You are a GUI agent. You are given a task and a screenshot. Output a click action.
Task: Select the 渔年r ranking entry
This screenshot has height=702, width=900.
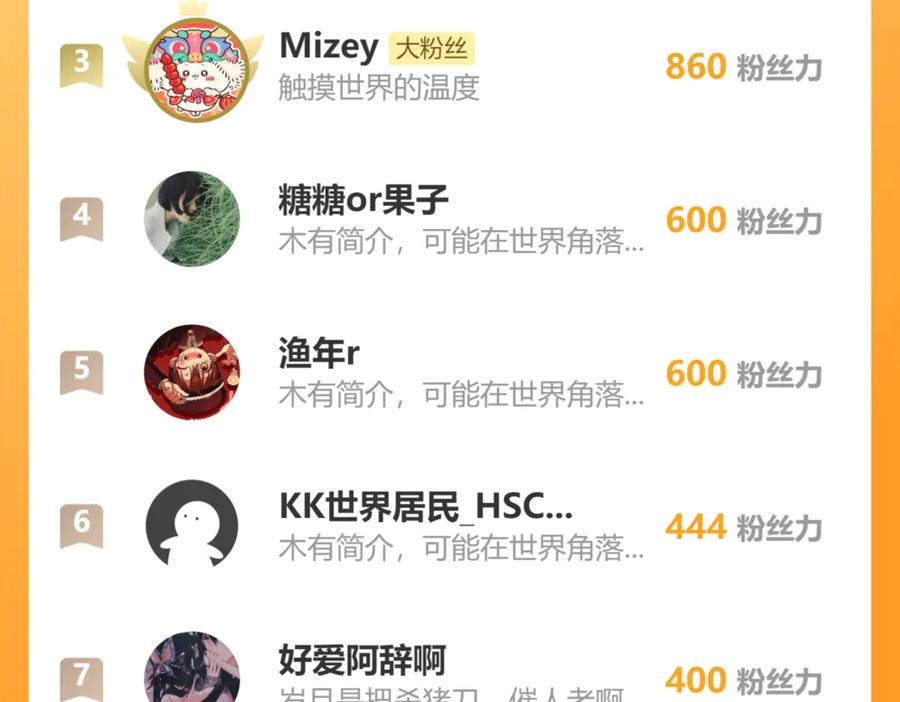[449, 373]
